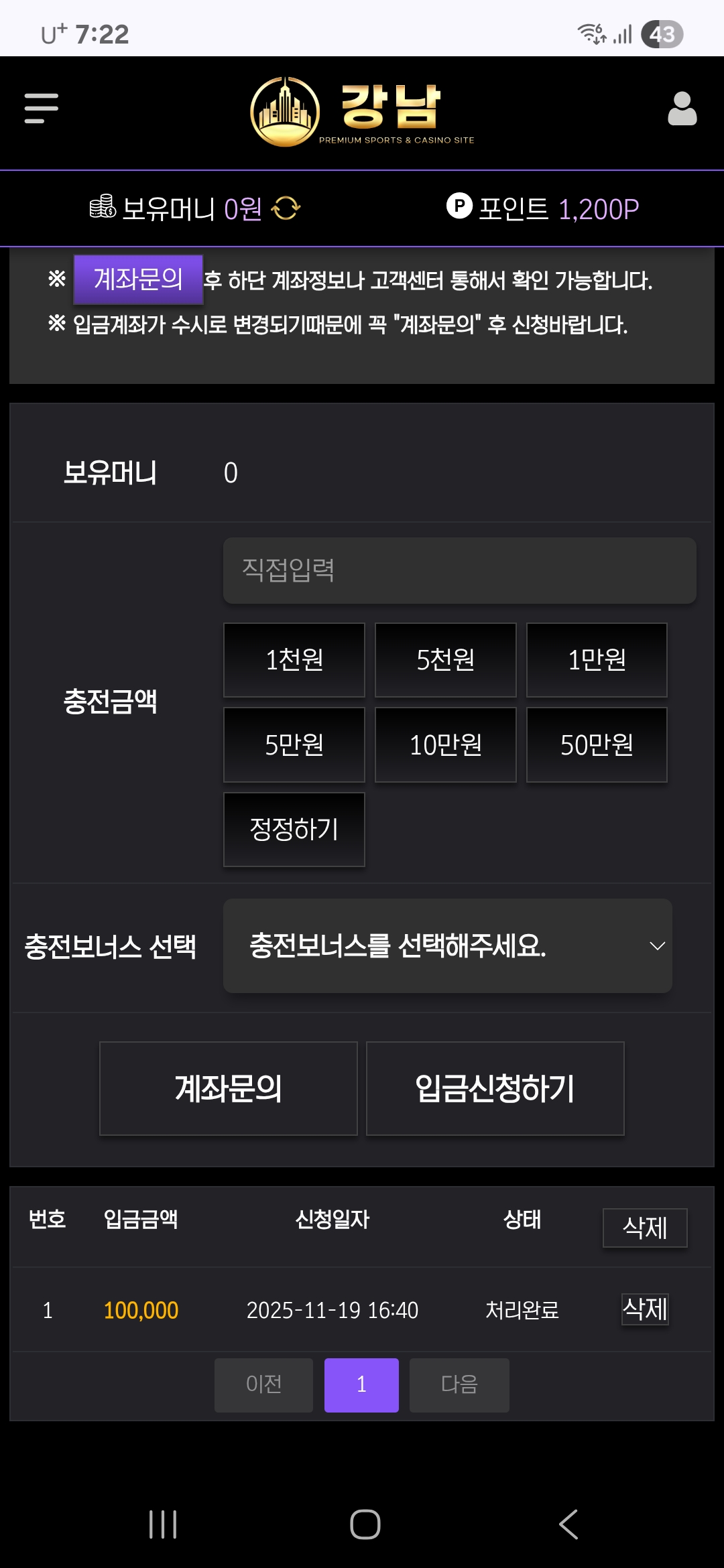The height and width of the screenshot is (1568, 724).
Task: Reset the amount with 정정하기
Action: [294, 830]
